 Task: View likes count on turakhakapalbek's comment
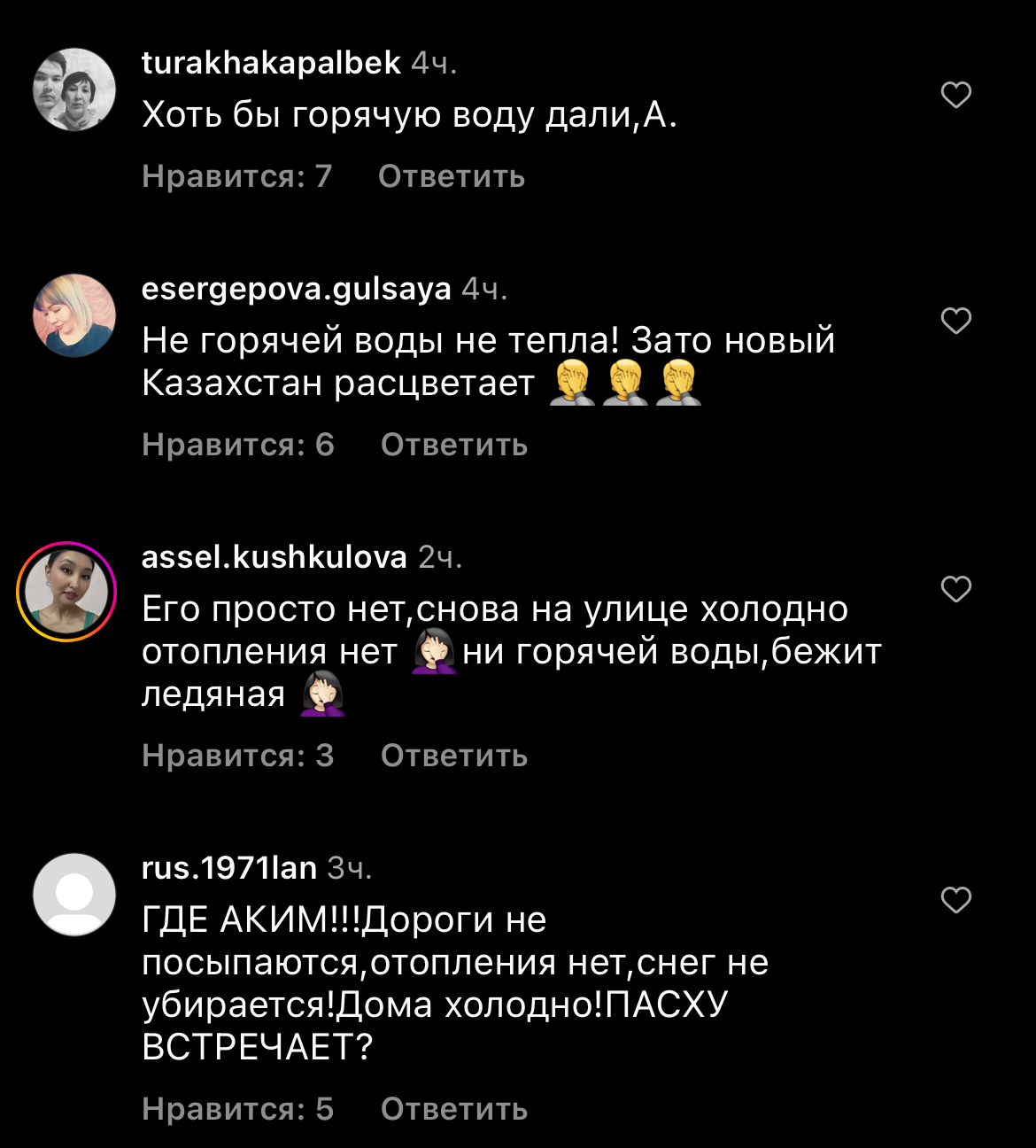coord(236,176)
